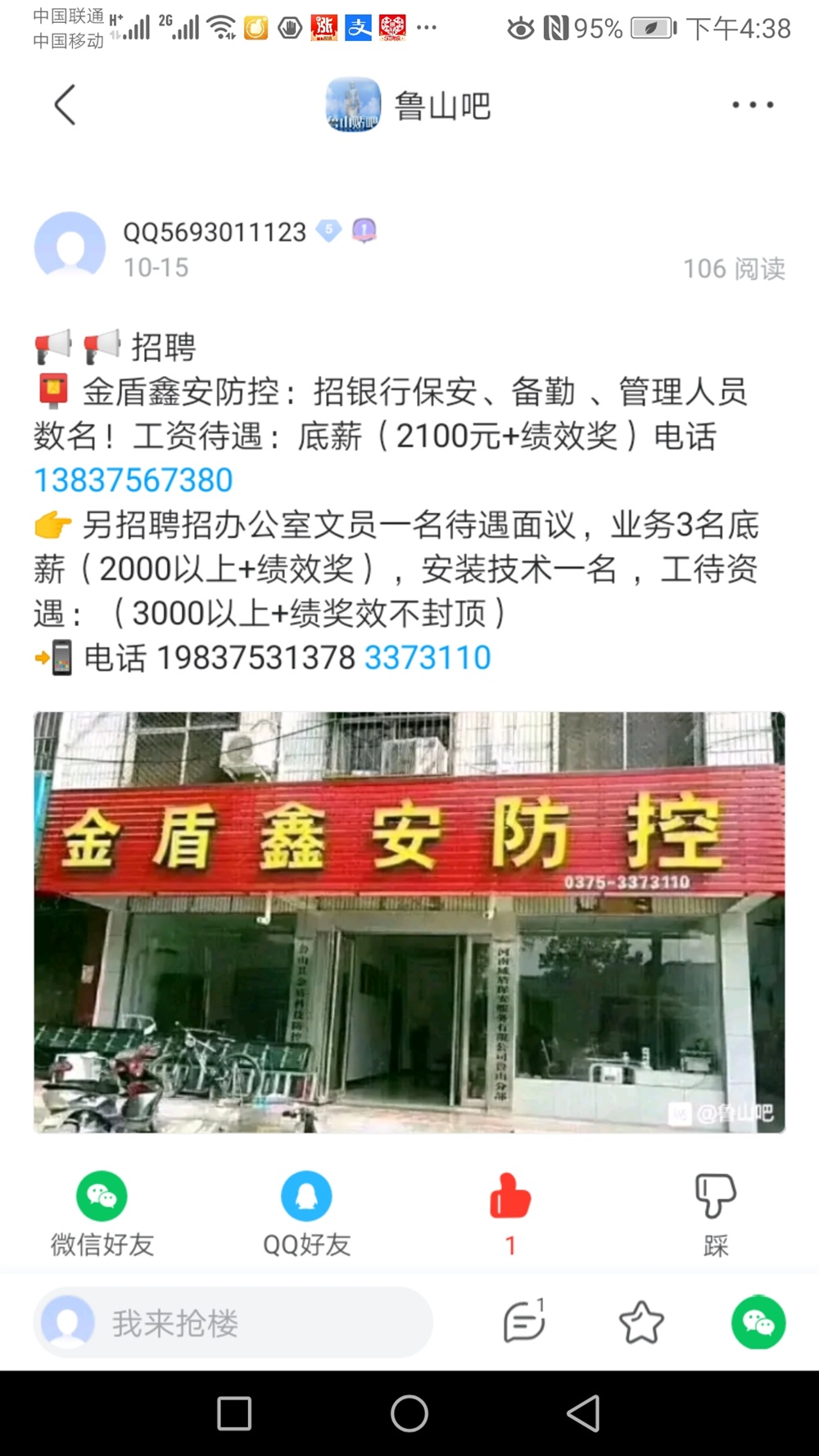Open the recent apps square button
The width and height of the screenshot is (819, 1456).
234,1413
